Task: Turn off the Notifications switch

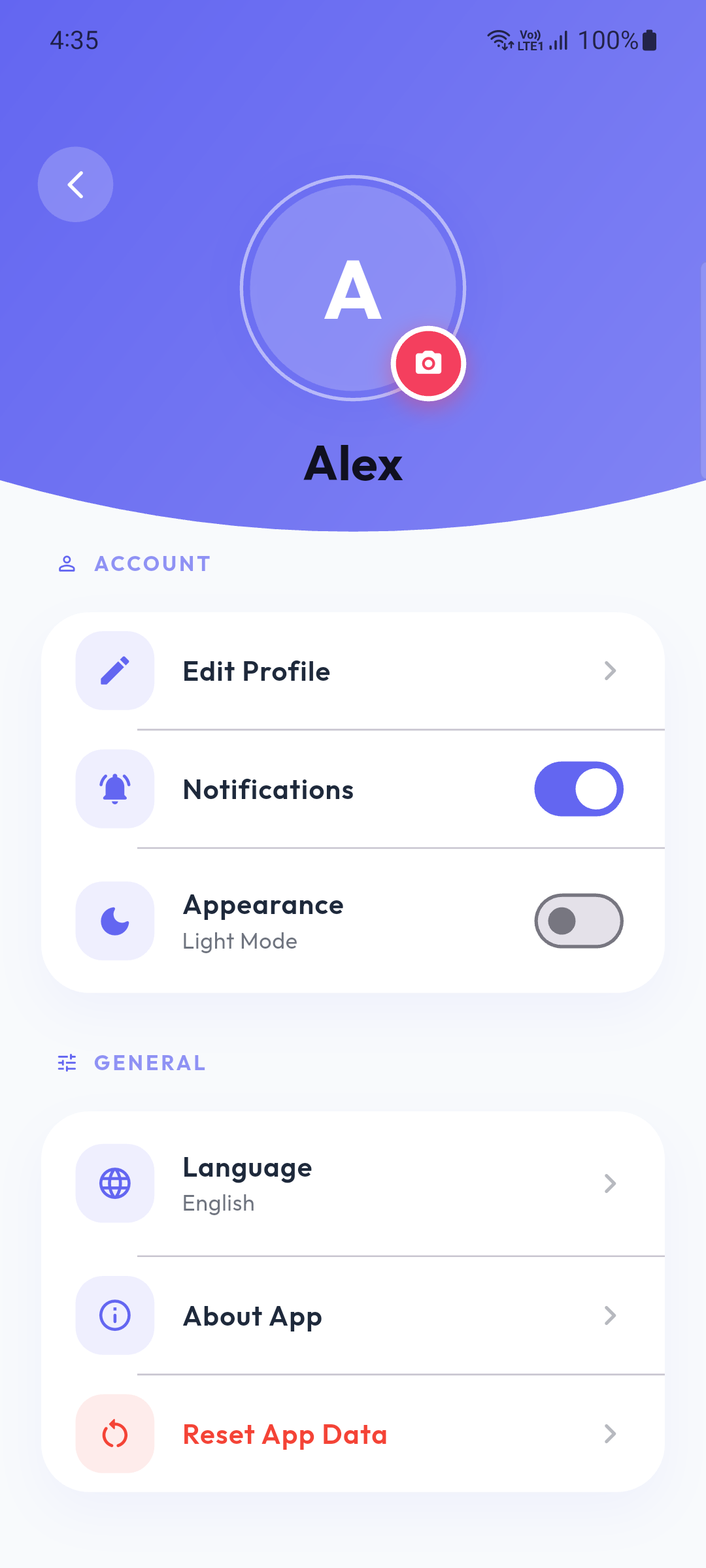Action: [x=579, y=789]
